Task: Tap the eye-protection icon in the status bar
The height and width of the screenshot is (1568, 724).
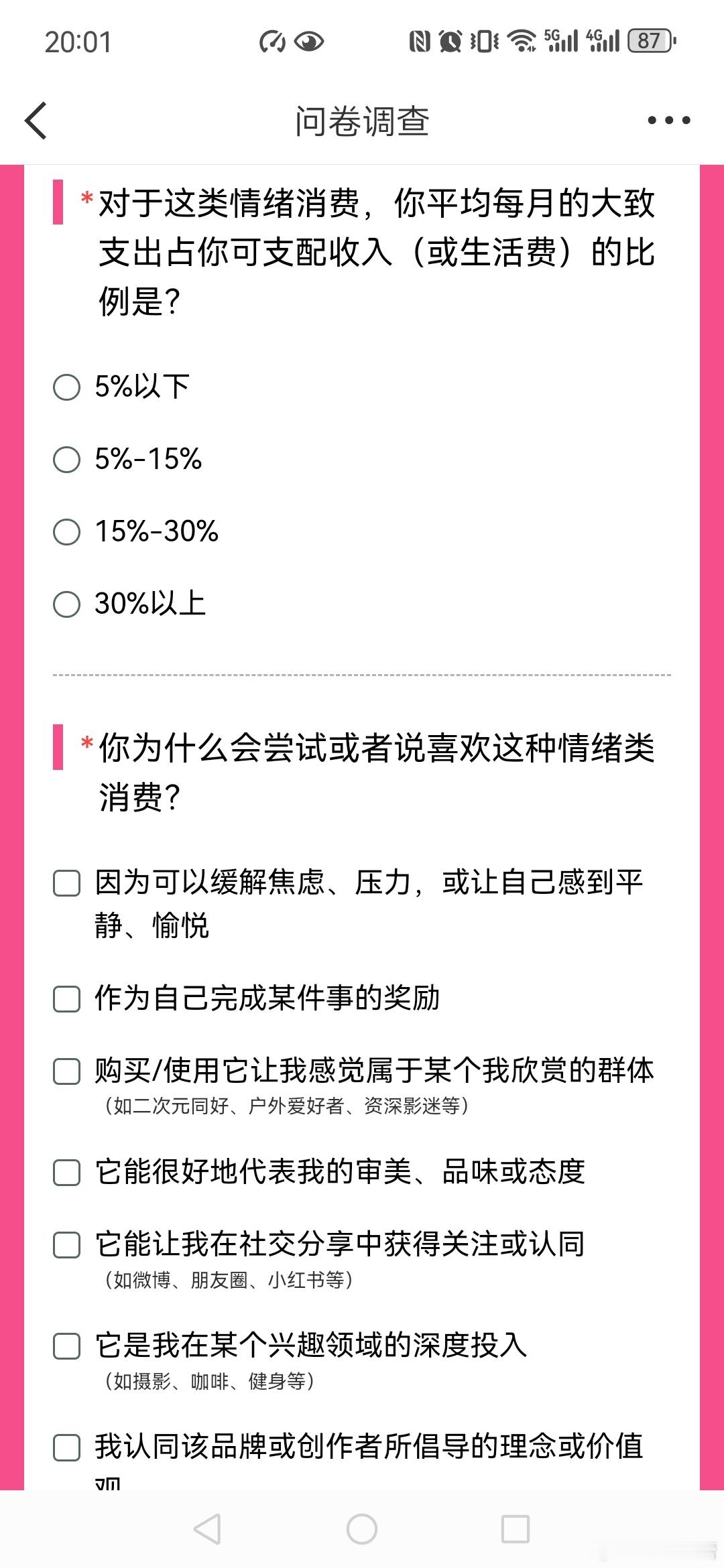Action: [309, 42]
